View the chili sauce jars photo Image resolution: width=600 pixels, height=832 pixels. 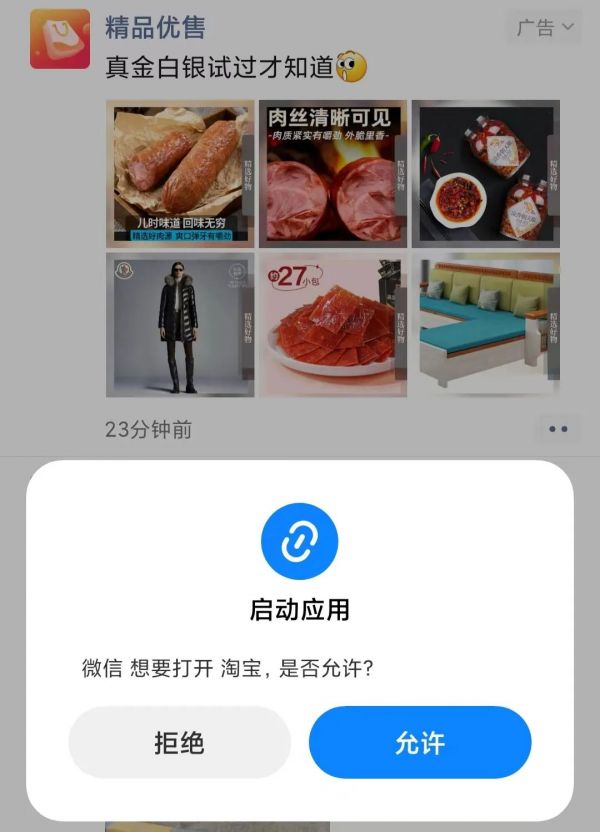click(x=486, y=173)
